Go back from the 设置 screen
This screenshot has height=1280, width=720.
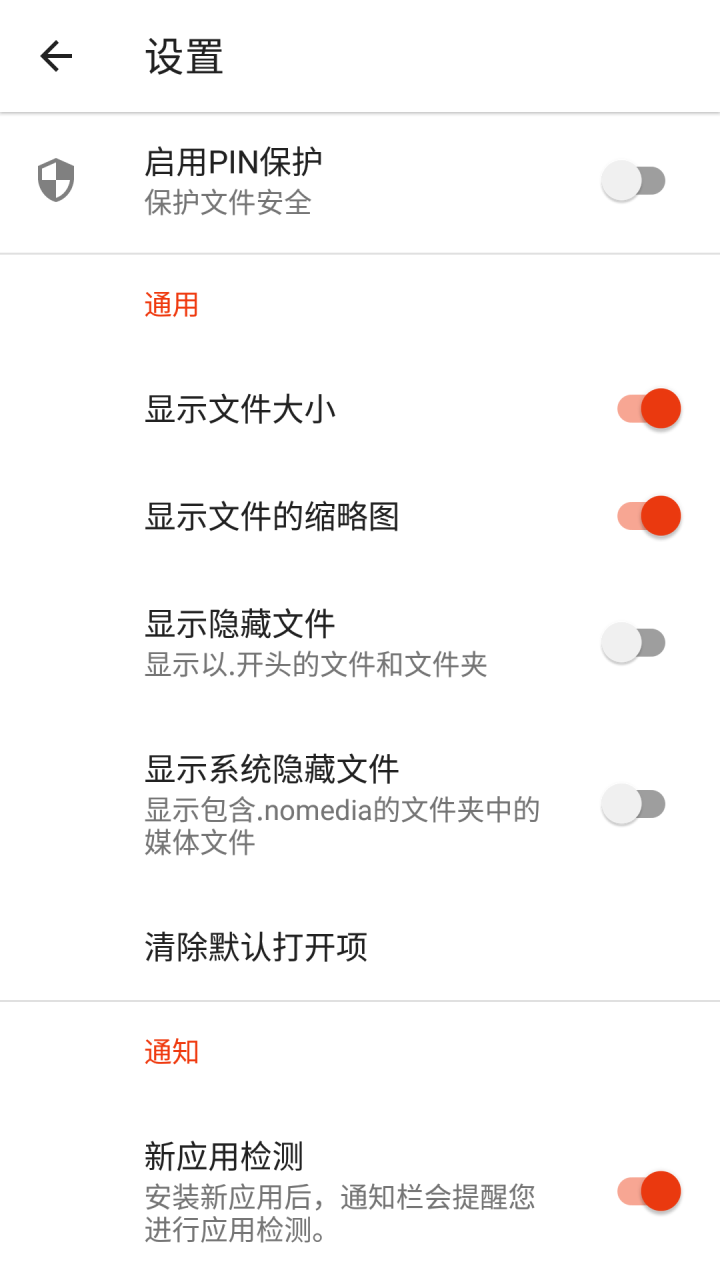56,56
